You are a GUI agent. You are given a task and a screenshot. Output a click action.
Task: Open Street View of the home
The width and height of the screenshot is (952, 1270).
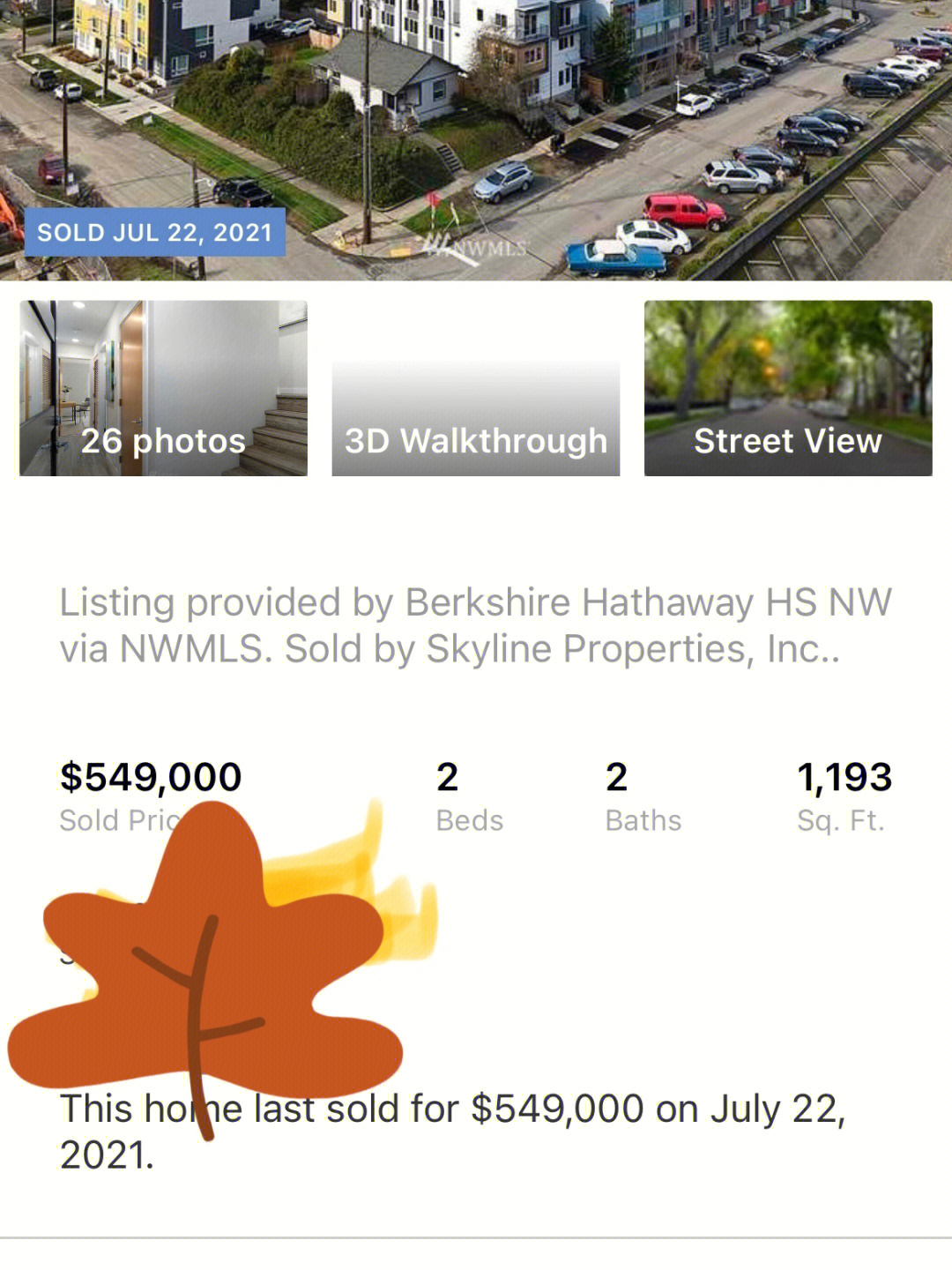[x=787, y=388]
